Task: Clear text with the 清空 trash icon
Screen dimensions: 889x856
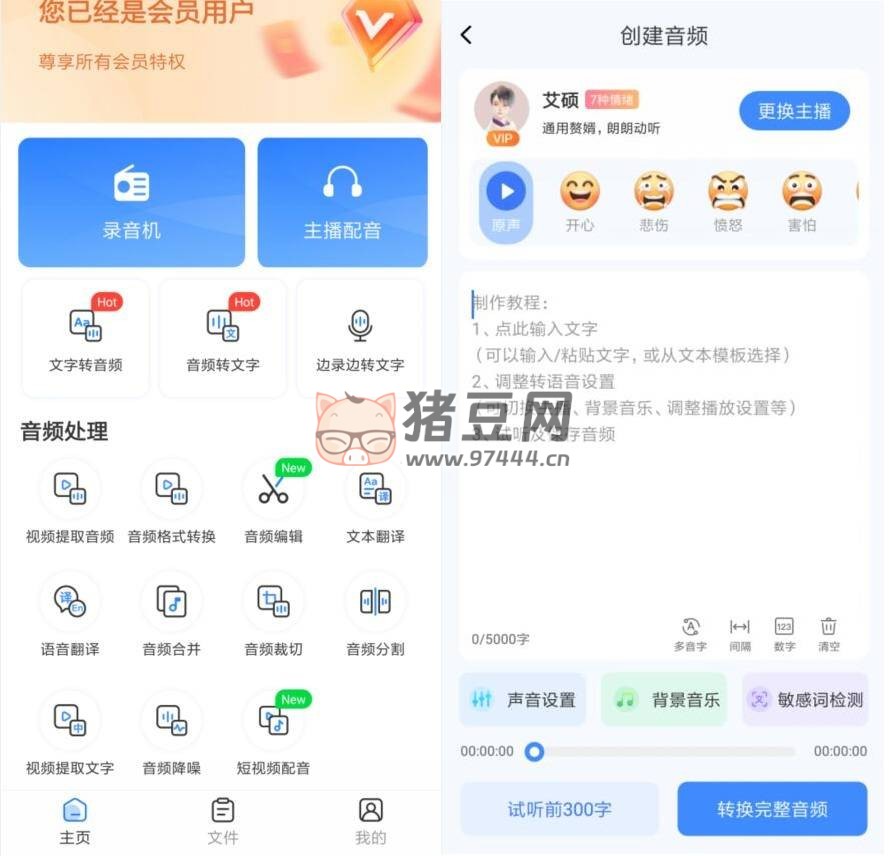Action: coord(828,633)
